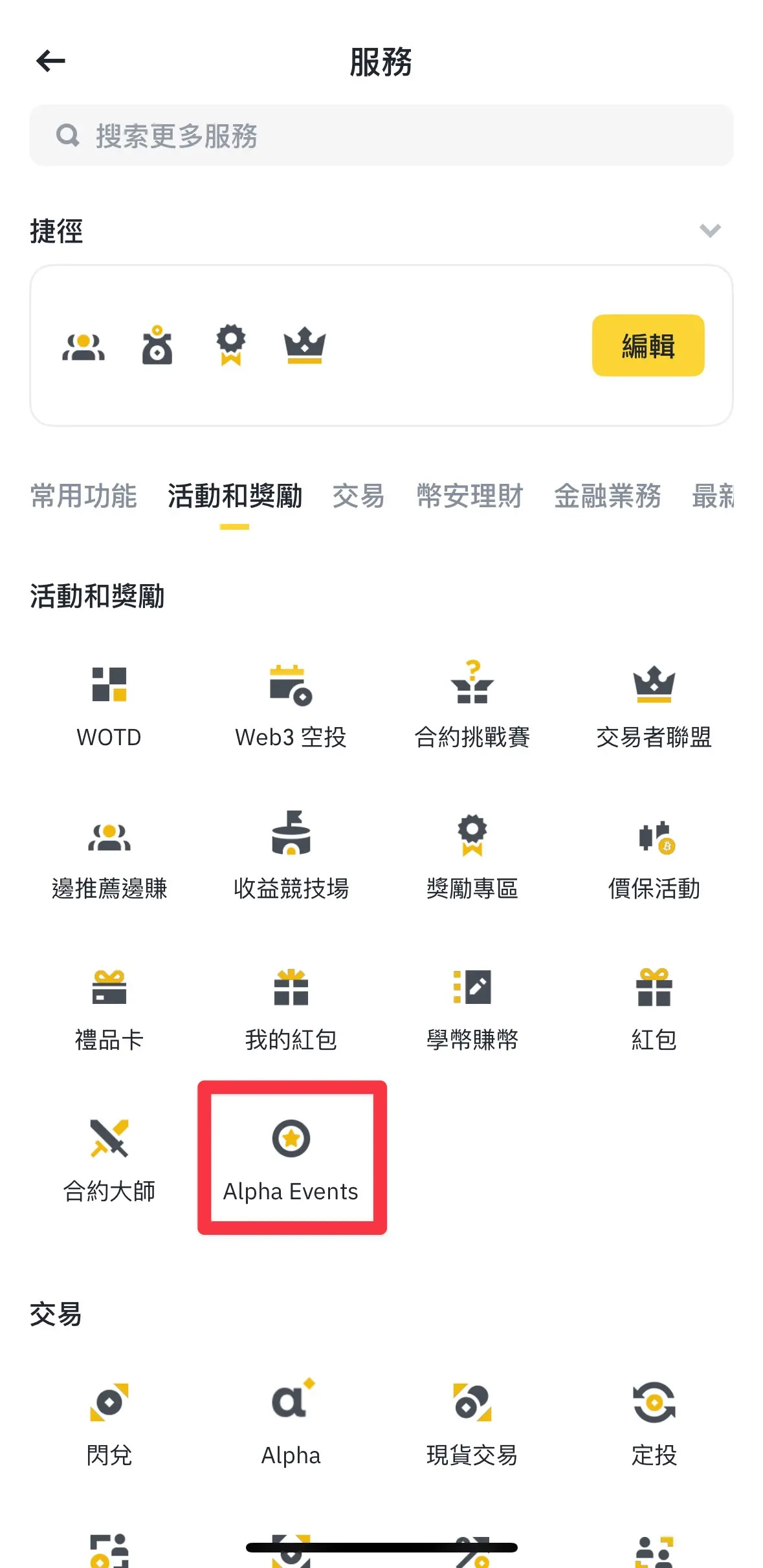Tap the 編輯 shortcuts button
This screenshot has height=1568, width=763.
(648, 345)
